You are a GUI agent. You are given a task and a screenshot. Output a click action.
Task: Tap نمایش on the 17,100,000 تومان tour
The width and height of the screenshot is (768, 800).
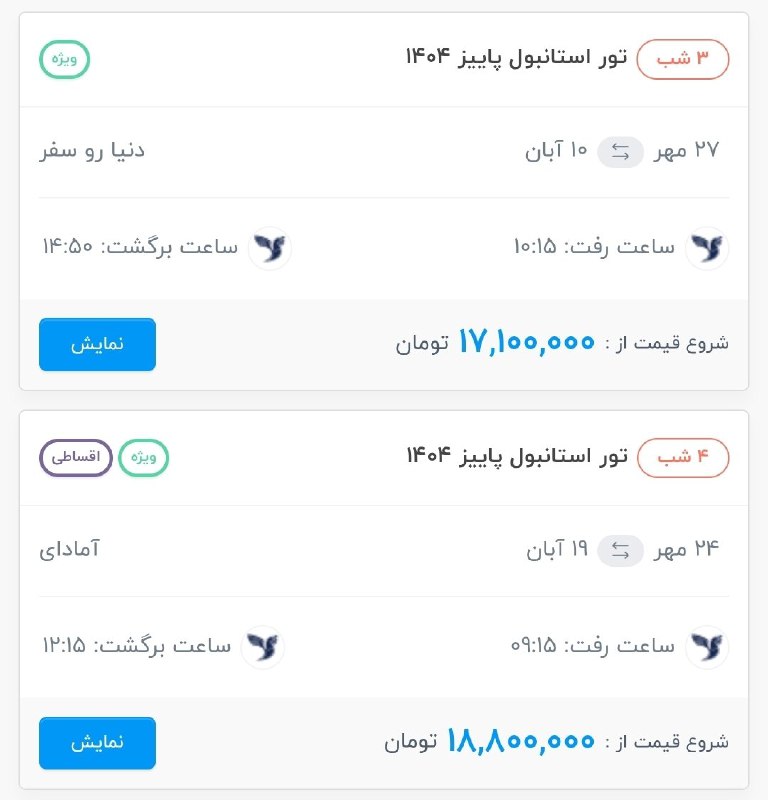pos(97,344)
